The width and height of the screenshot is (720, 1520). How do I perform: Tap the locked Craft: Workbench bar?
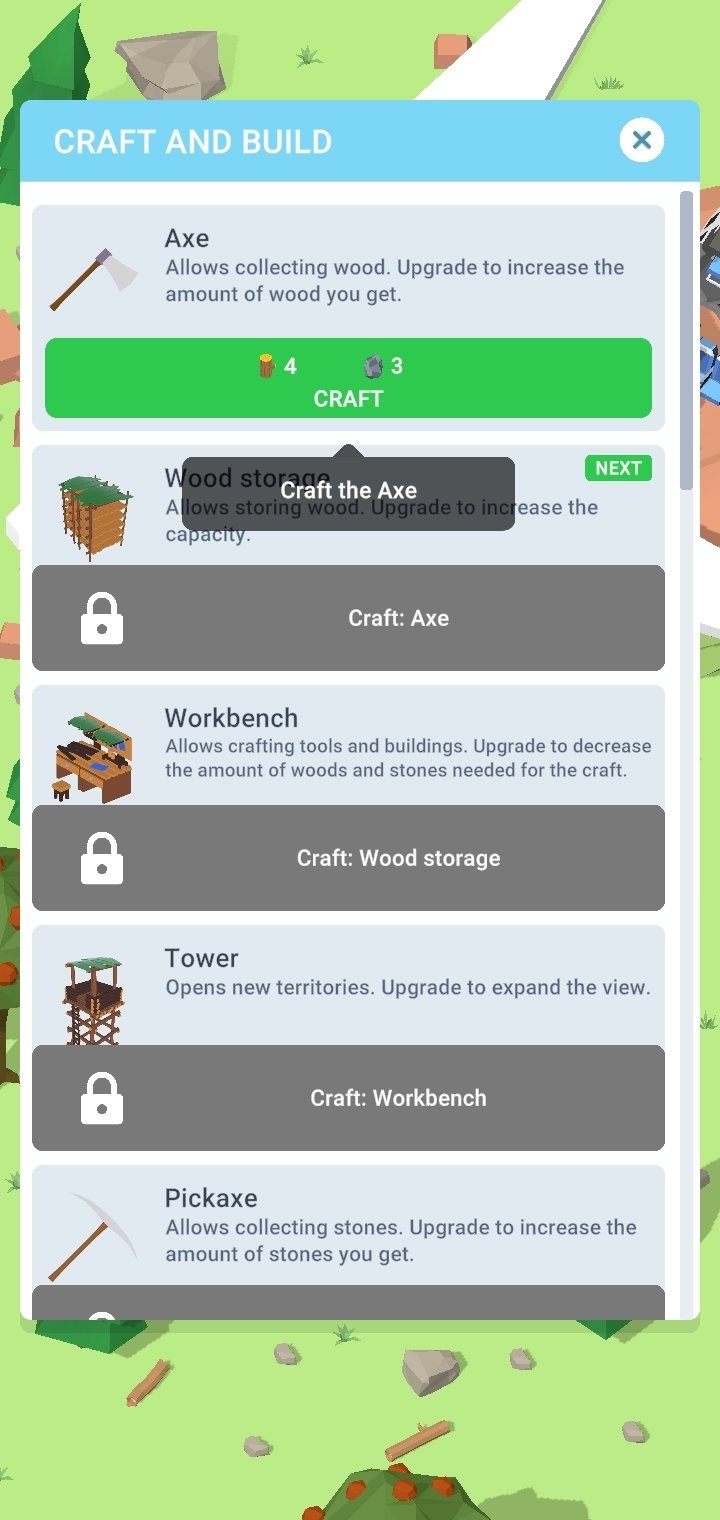348,1098
